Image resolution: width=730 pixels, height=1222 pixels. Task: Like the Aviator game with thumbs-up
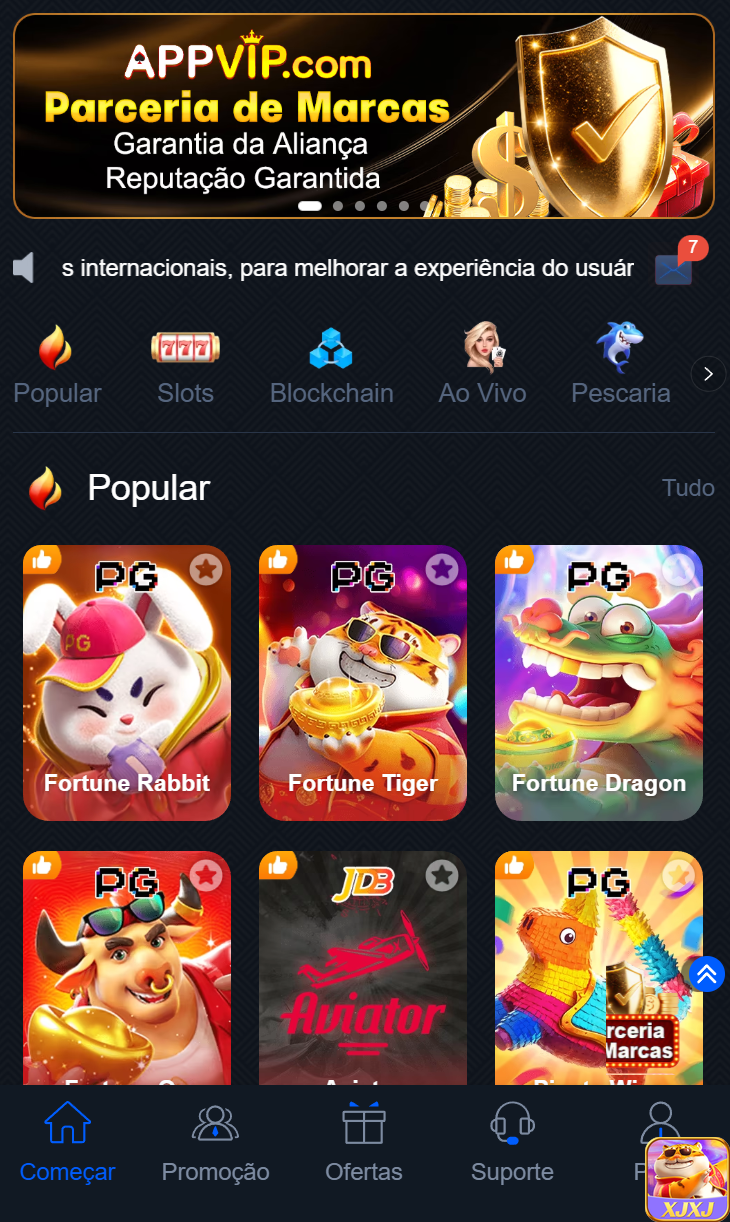278,866
